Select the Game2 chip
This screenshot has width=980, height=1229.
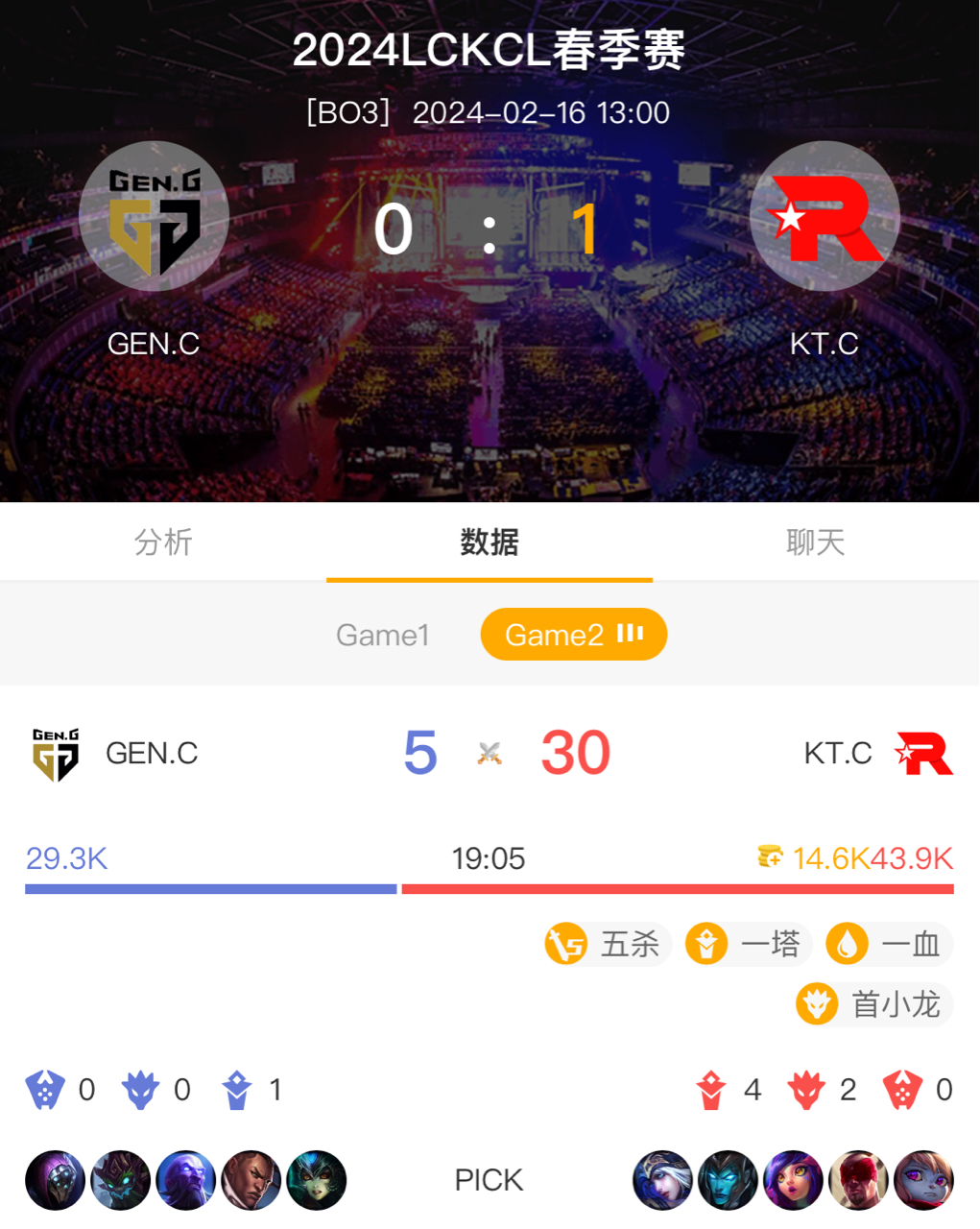[x=573, y=635]
